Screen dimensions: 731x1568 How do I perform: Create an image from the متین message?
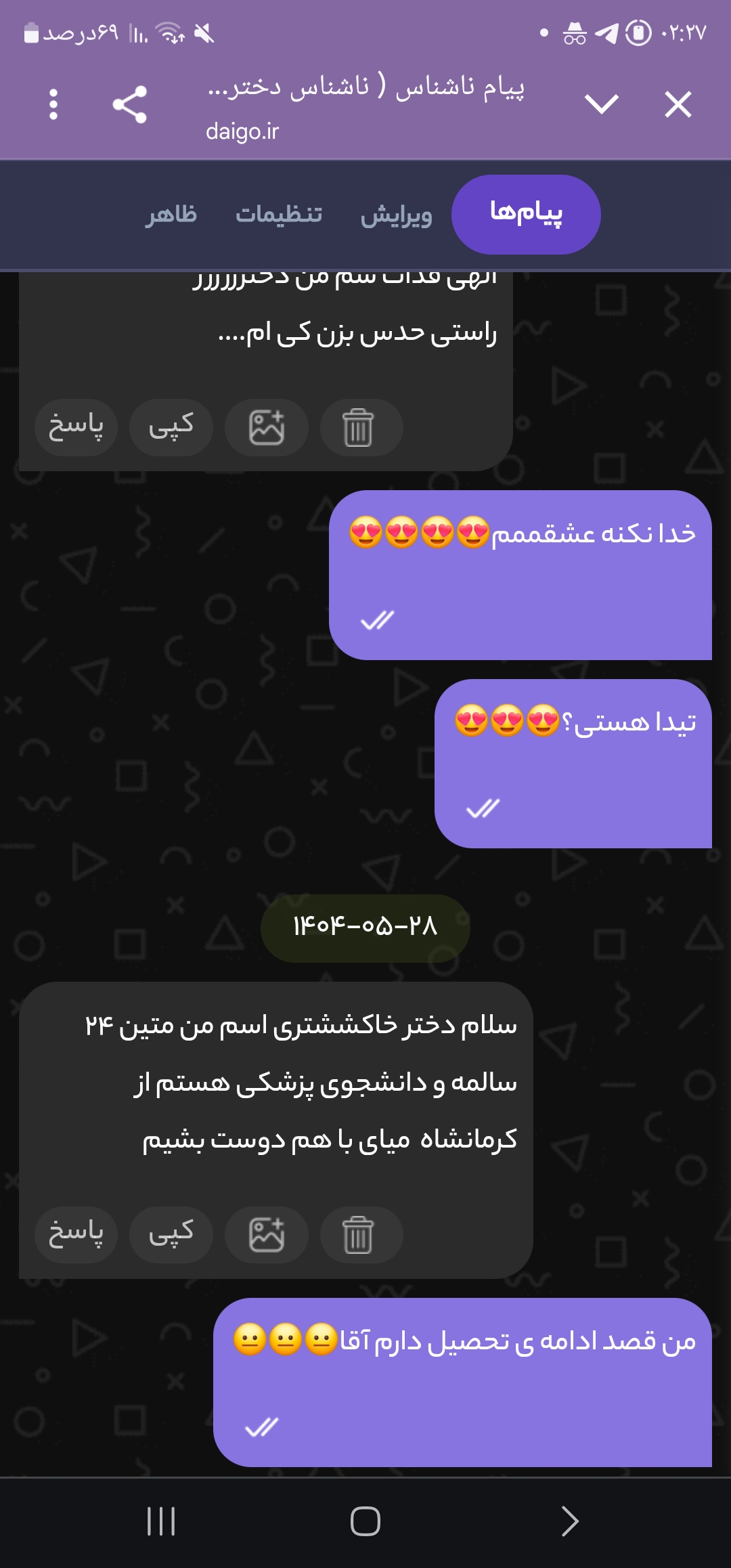click(267, 1234)
